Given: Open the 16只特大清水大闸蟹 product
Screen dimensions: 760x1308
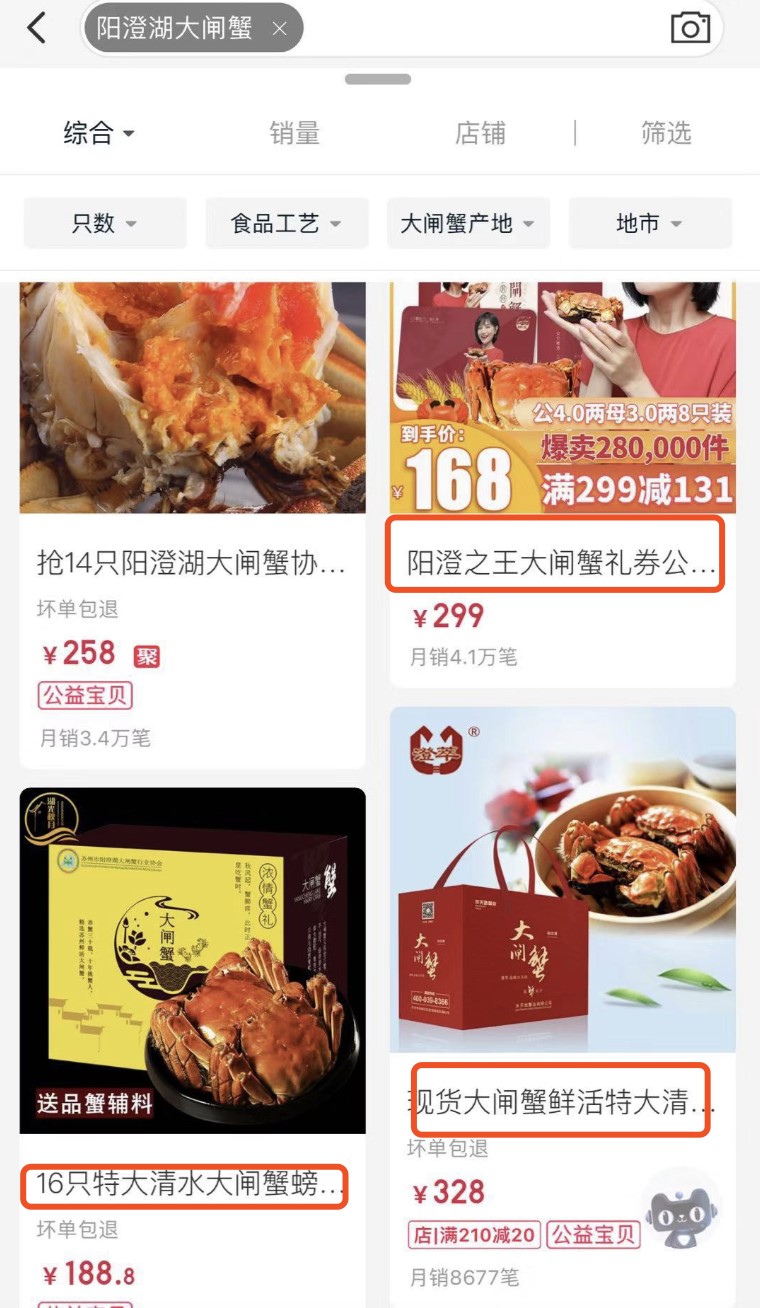Looking at the screenshot, I should pyautogui.click(x=190, y=1186).
